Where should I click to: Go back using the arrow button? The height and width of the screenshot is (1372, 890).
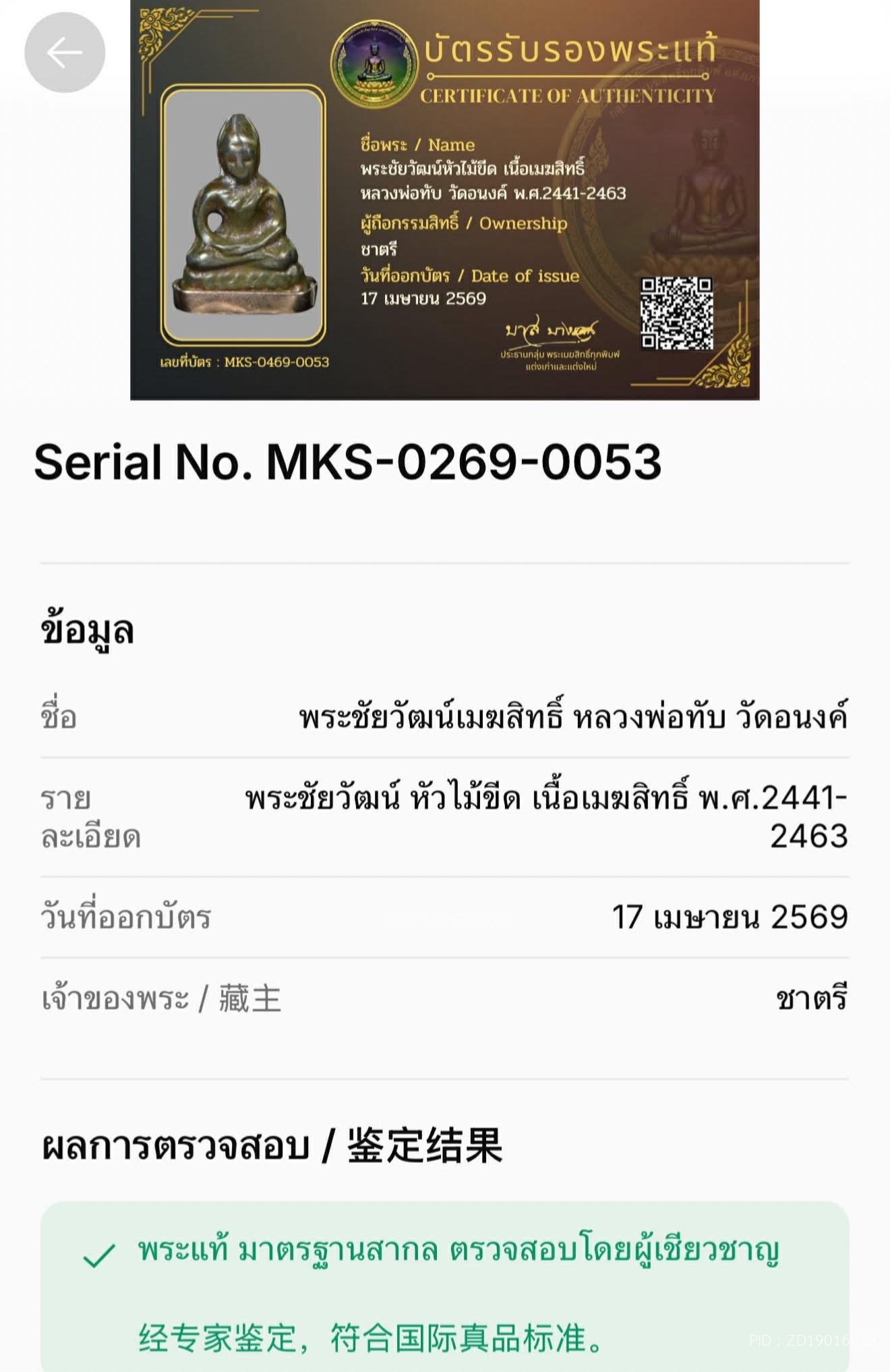point(65,53)
